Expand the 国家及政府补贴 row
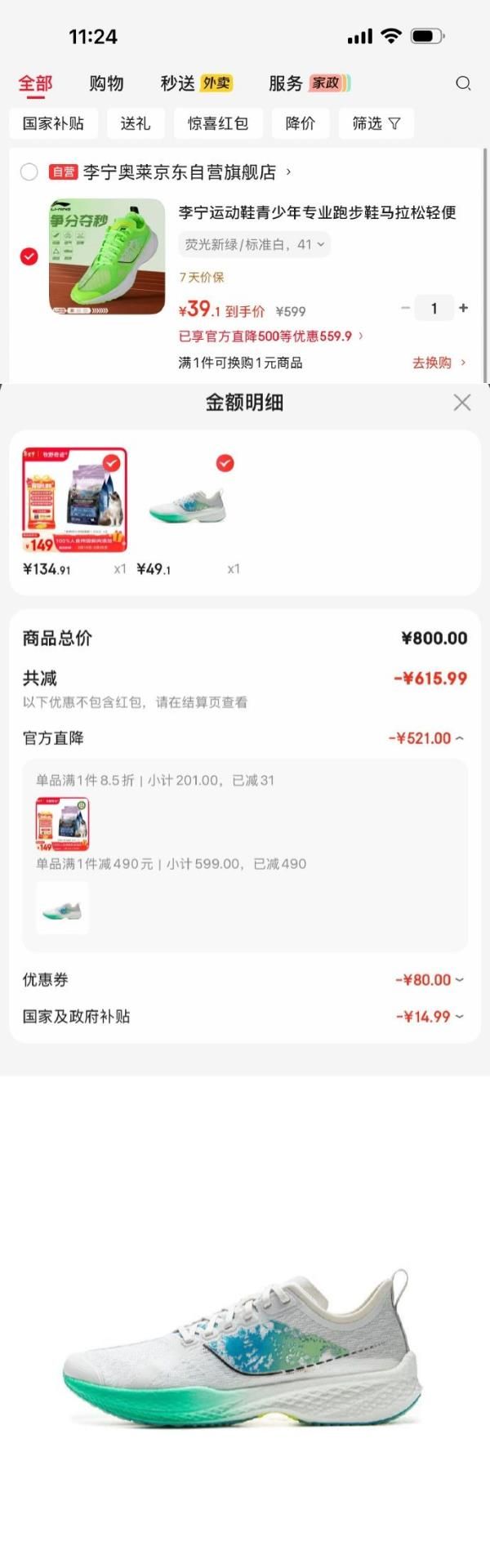The image size is (490, 1568). click(429, 1017)
